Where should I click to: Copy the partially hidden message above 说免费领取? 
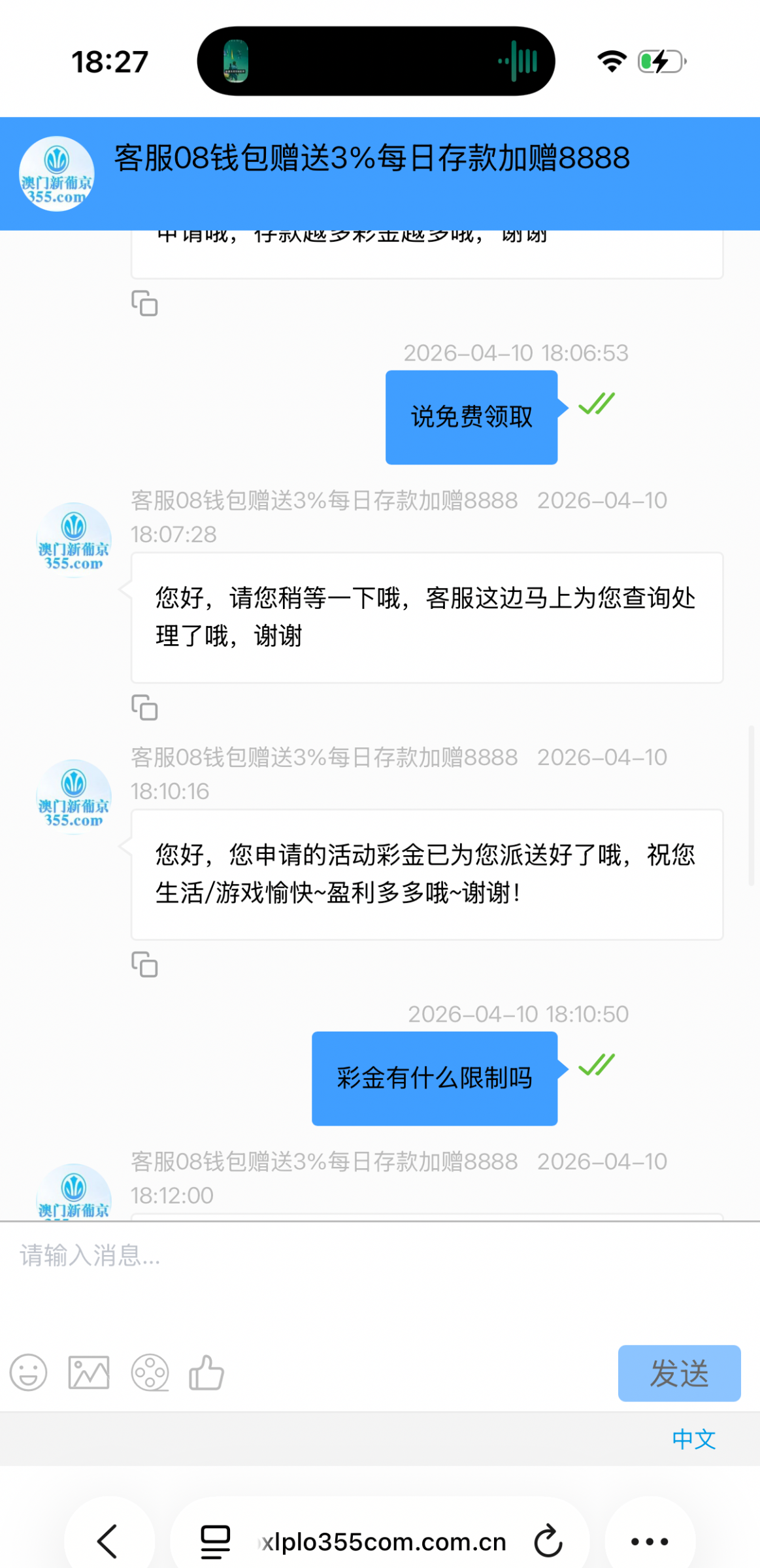click(144, 304)
